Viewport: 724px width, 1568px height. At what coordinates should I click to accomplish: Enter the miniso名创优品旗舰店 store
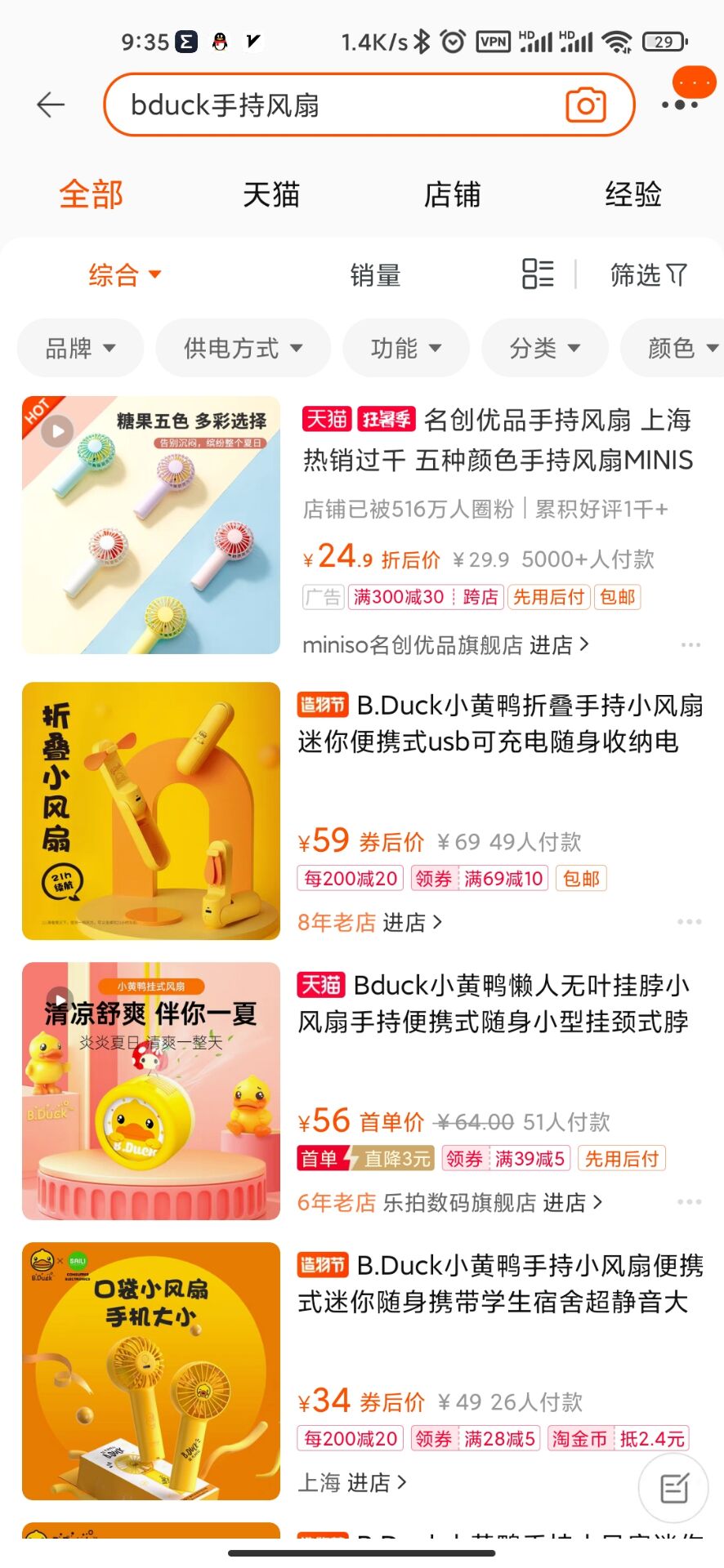pyautogui.click(x=445, y=645)
